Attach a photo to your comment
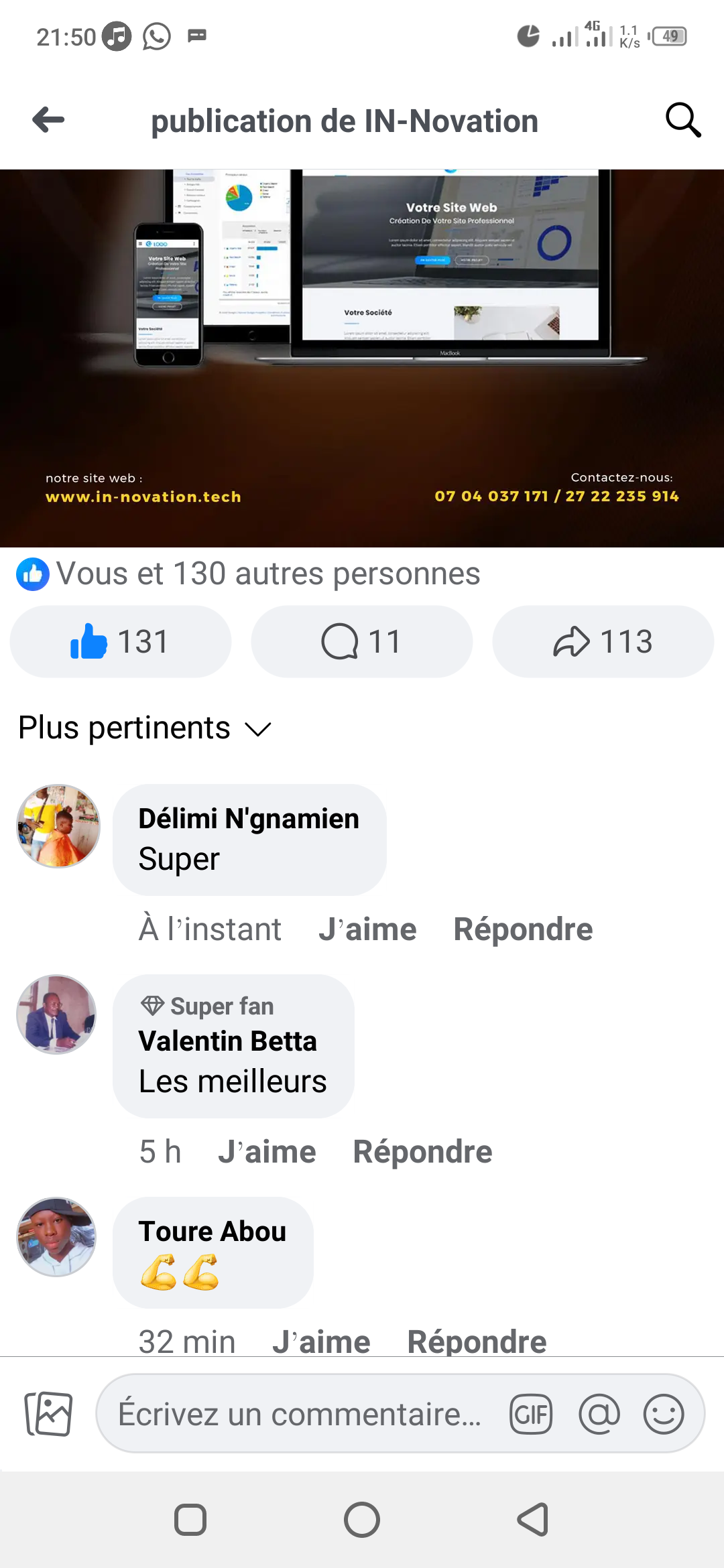 (x=48, y=1414)
